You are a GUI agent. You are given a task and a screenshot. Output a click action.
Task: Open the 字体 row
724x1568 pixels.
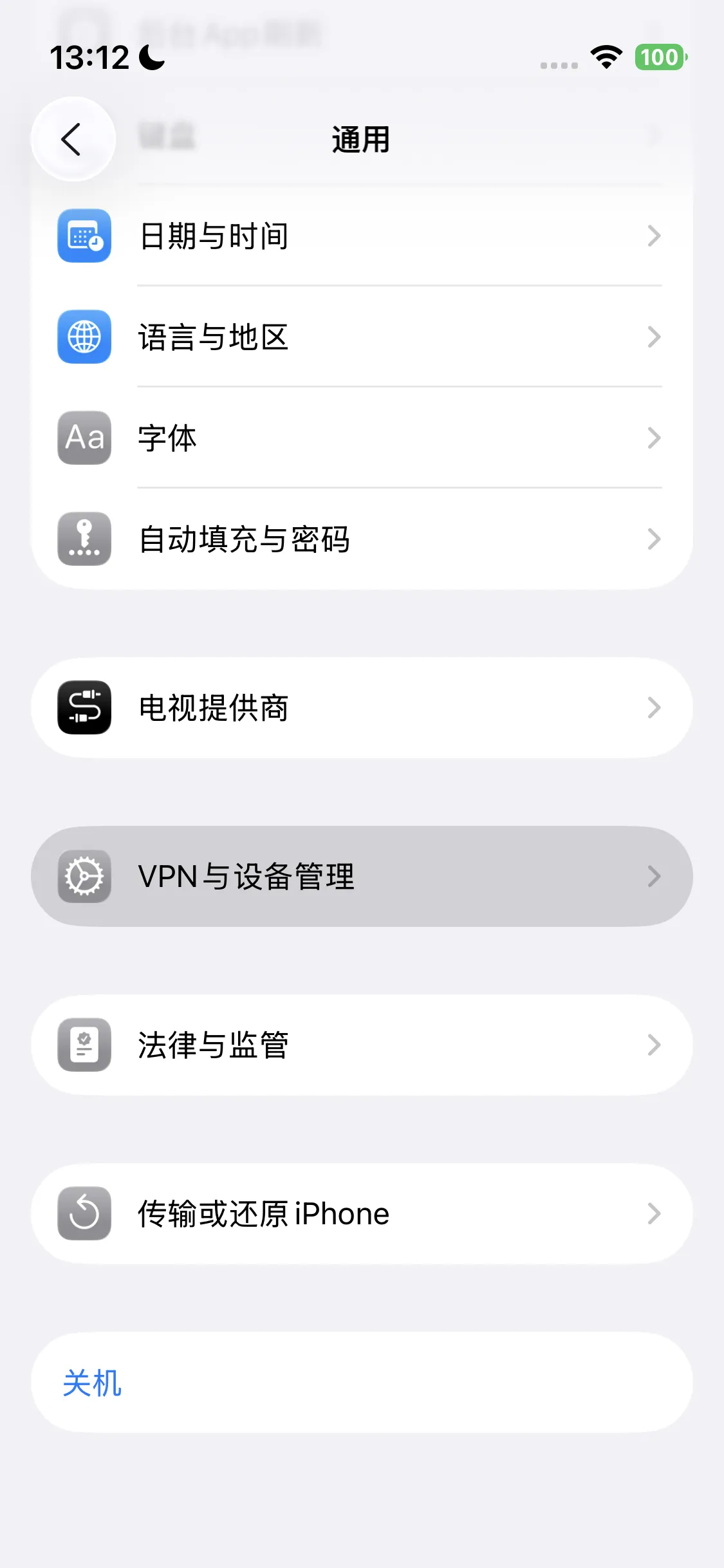coord(362,438)
